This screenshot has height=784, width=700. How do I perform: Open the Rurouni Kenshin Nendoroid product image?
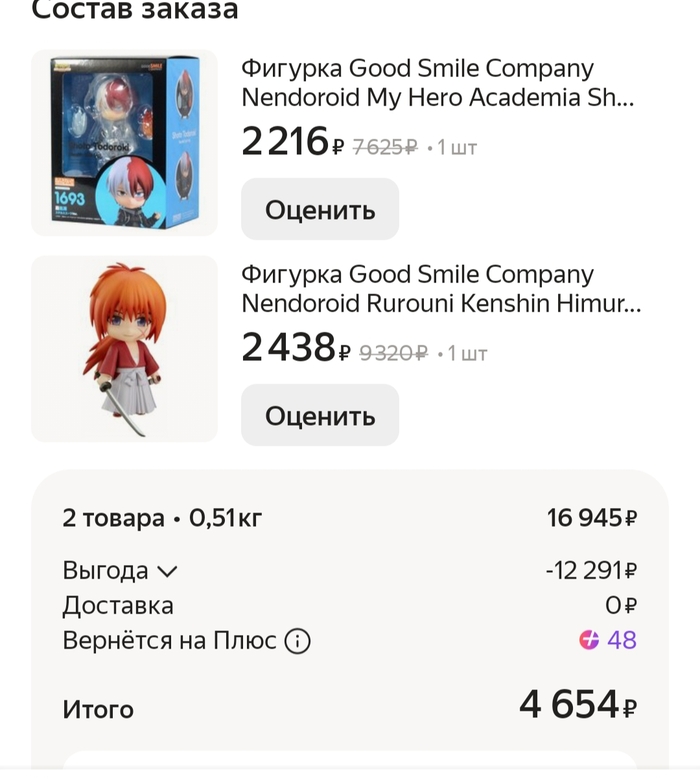click(124, 349)
